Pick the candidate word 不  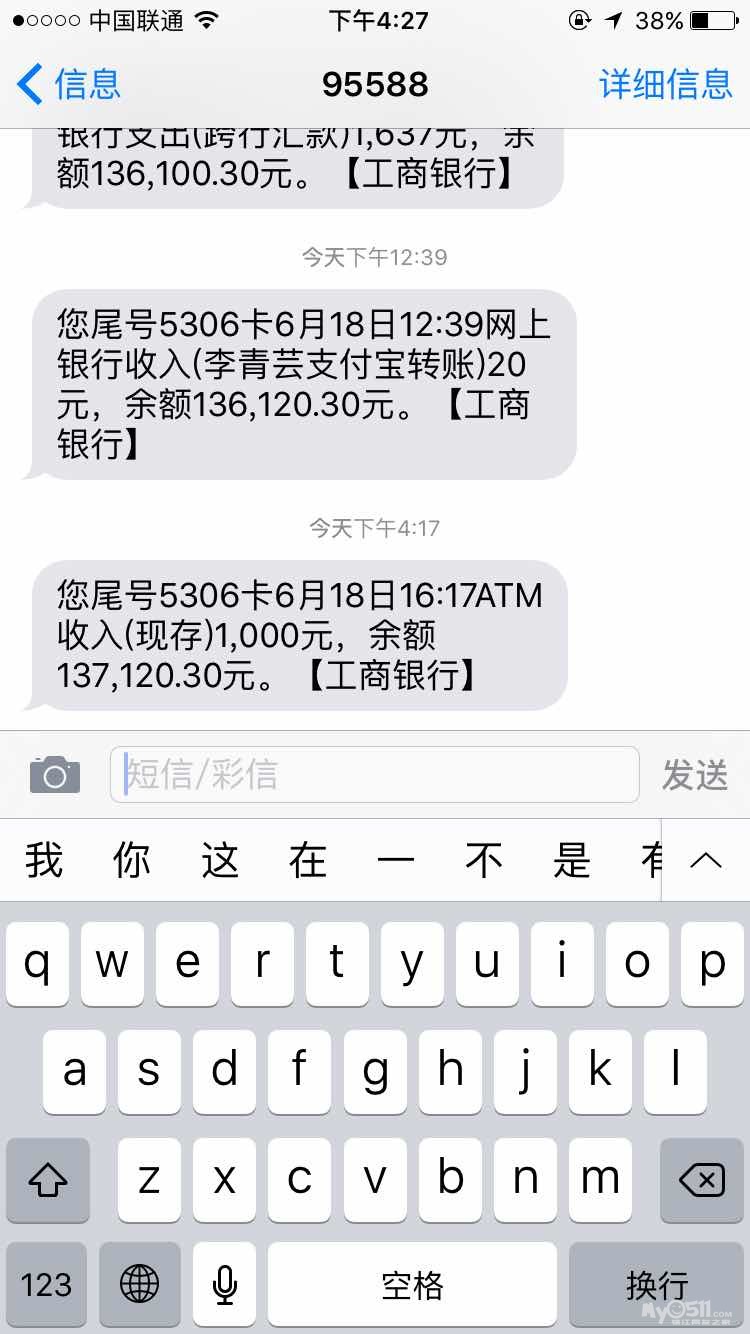coord(484,861)
